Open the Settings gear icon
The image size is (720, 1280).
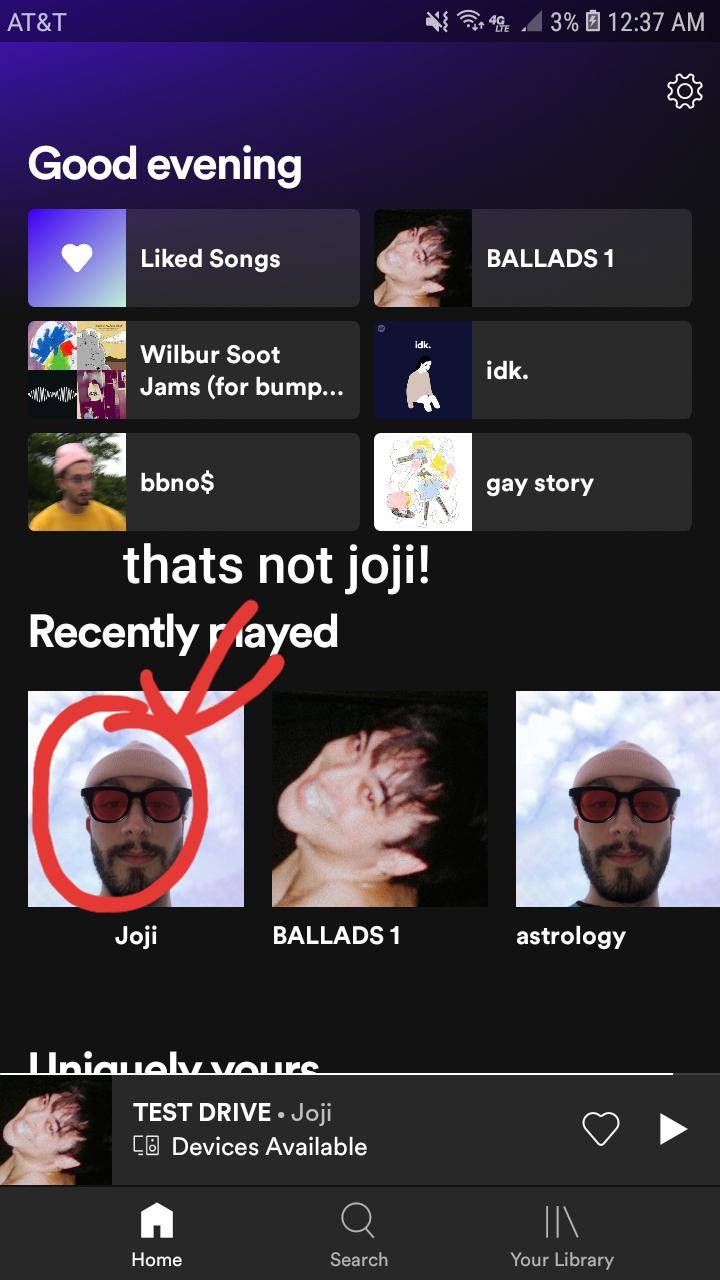pyautogui.click(x=684, y=91)
